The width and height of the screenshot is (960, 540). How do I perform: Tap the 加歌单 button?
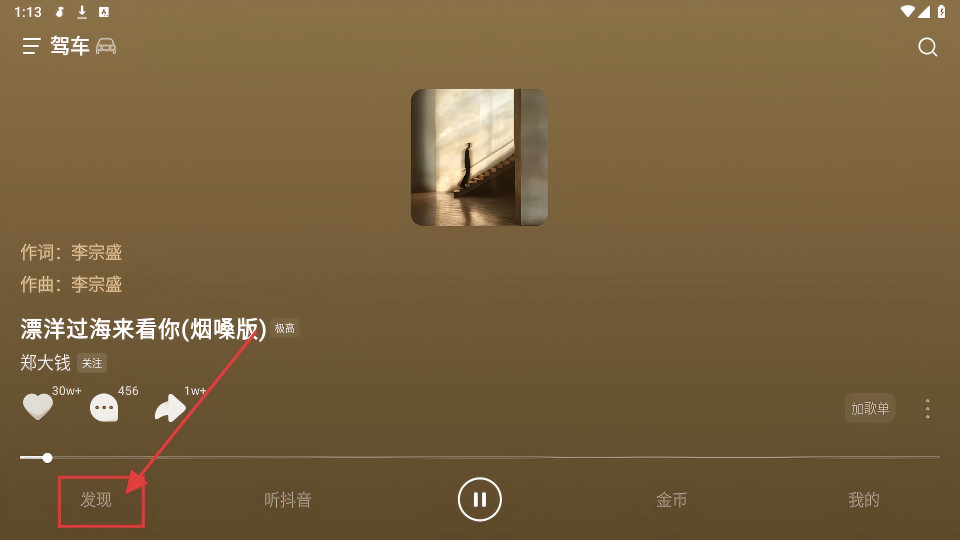[x=870, y=408]
